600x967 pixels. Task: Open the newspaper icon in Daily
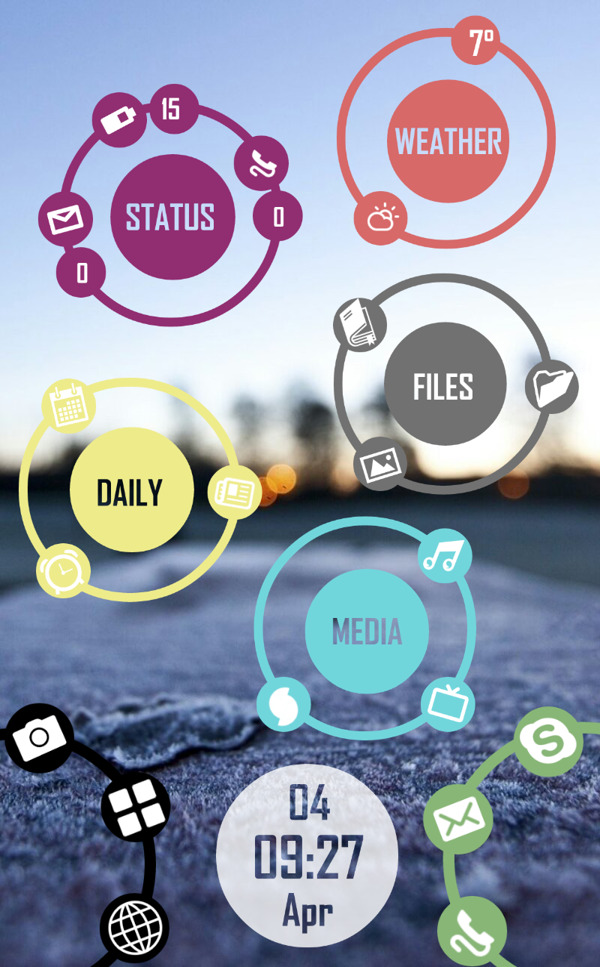[235, 493]
